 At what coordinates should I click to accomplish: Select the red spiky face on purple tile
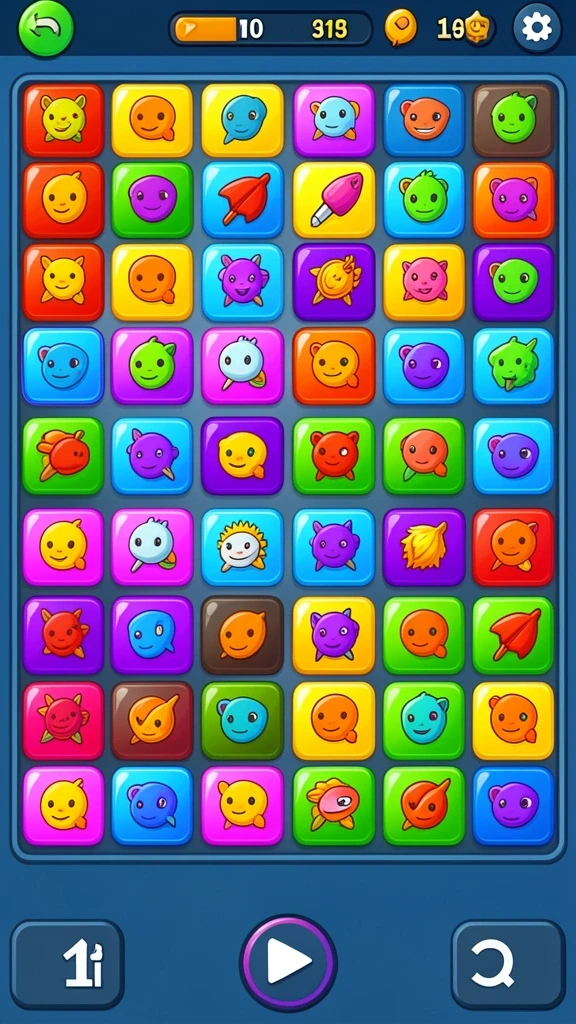coord(63,635)
